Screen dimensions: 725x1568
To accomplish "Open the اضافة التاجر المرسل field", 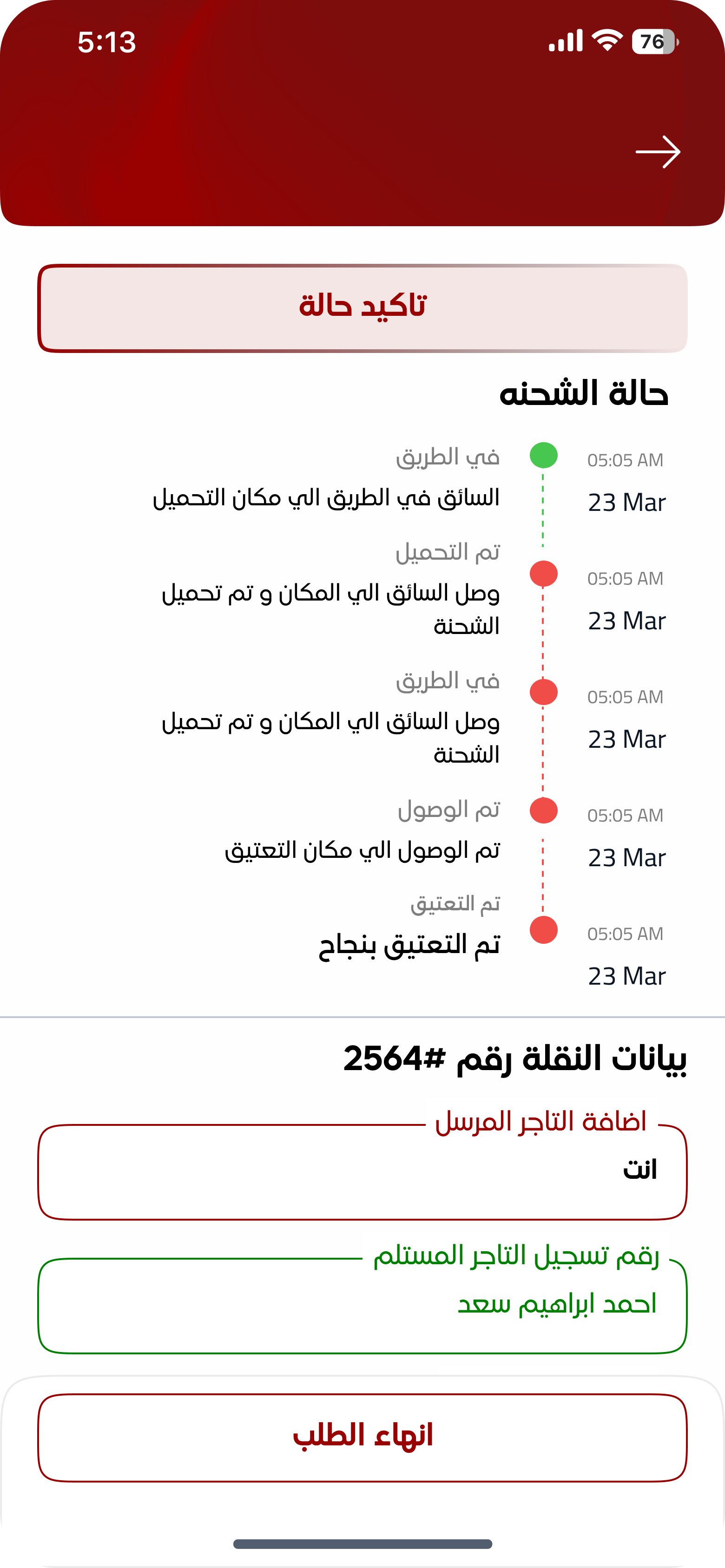I will point(362,1171).
